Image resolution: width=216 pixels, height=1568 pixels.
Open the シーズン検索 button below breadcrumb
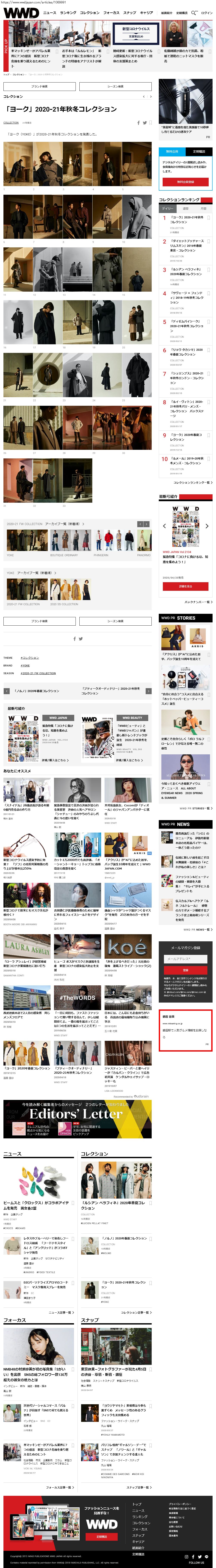[x=115, y=86]
